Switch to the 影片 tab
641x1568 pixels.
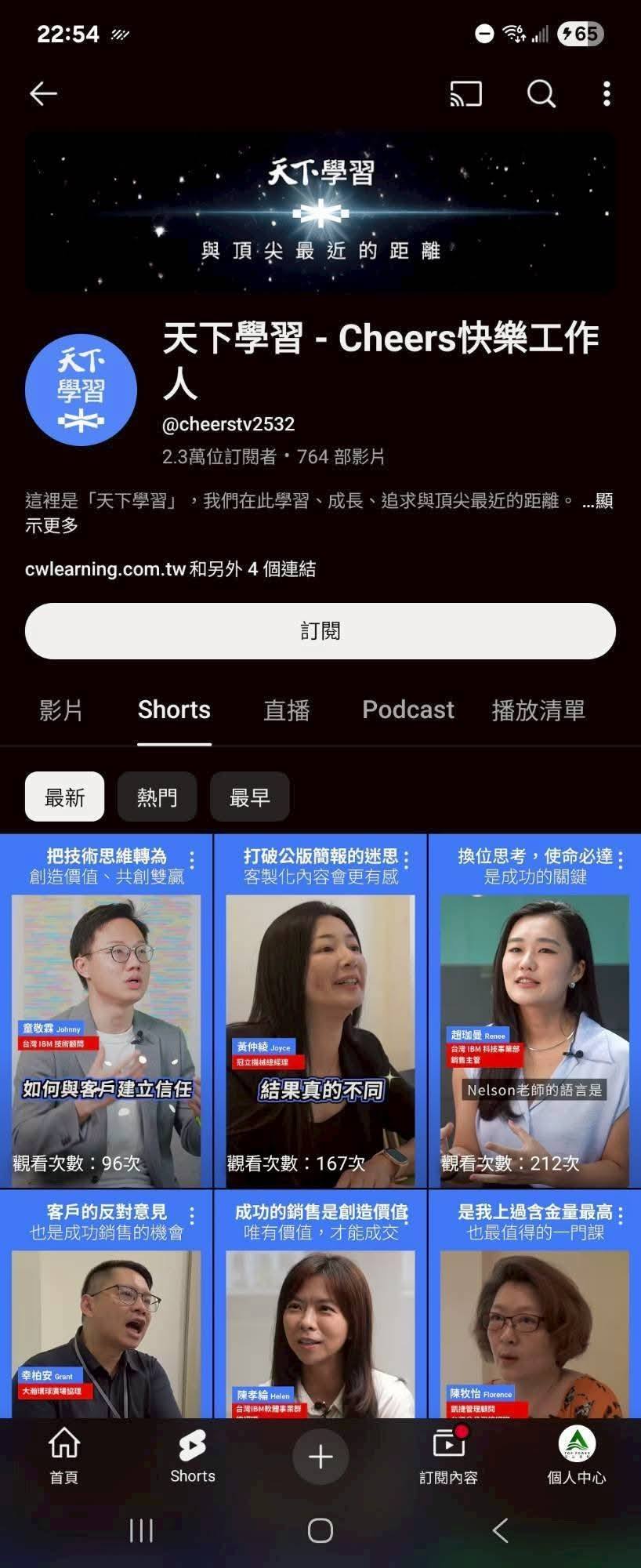[61, 710]
